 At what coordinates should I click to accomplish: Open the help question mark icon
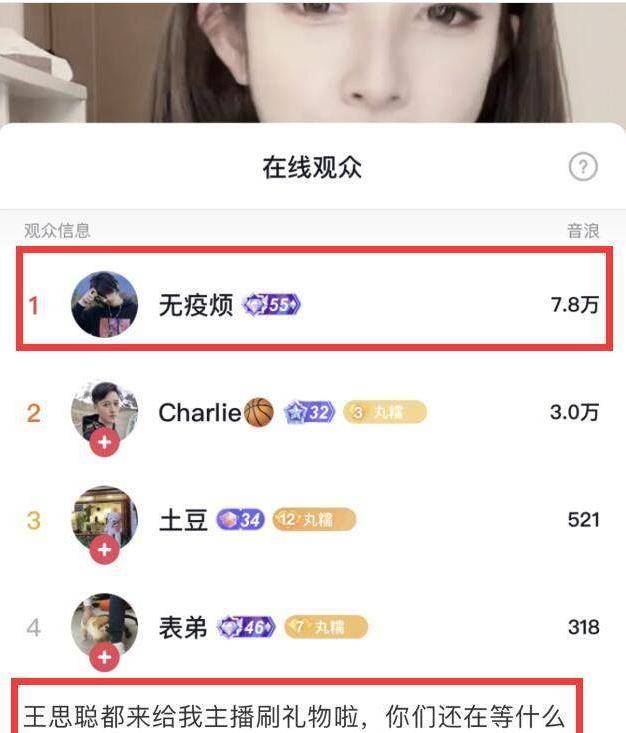pos(583,167)
